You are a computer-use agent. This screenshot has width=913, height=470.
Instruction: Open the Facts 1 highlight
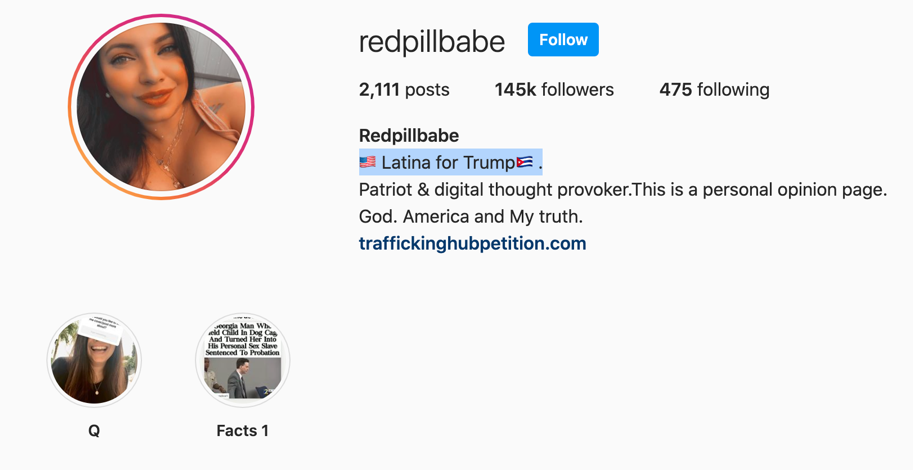(x=242, y=361)
